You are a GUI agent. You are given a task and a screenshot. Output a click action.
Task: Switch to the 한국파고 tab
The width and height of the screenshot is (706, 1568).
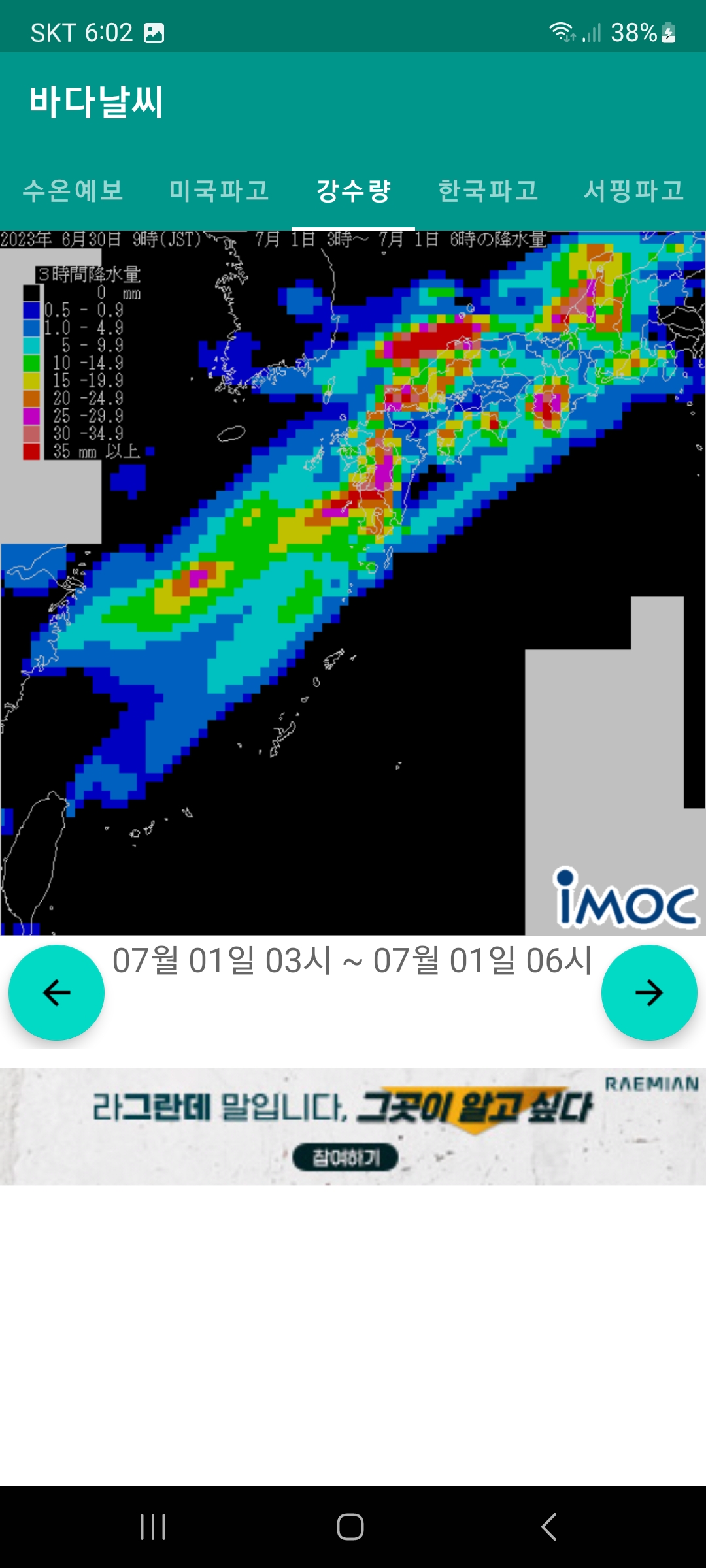(x=488, y=191)
